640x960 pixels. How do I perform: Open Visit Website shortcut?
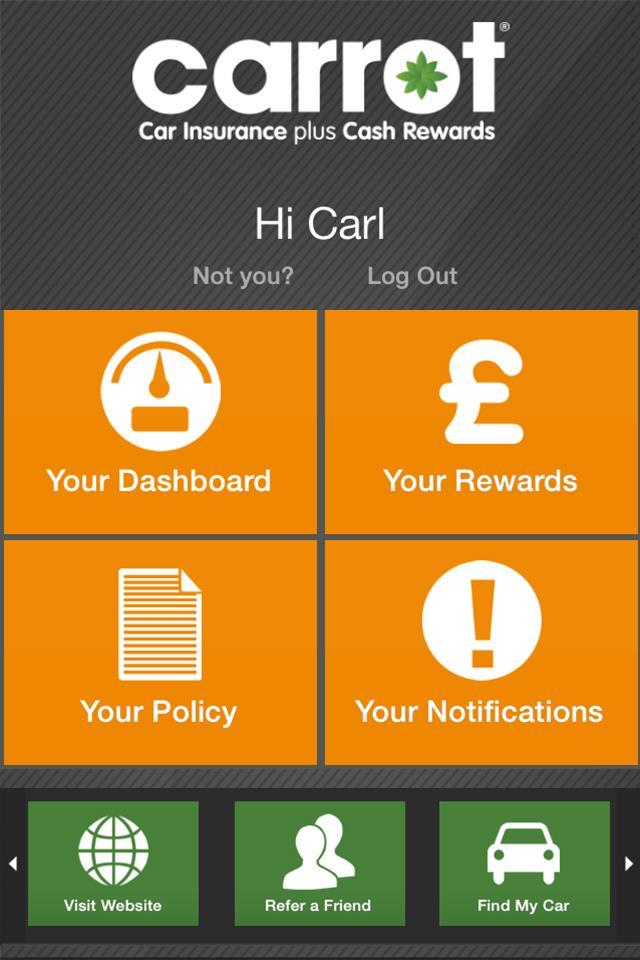(x=113, y=864)
